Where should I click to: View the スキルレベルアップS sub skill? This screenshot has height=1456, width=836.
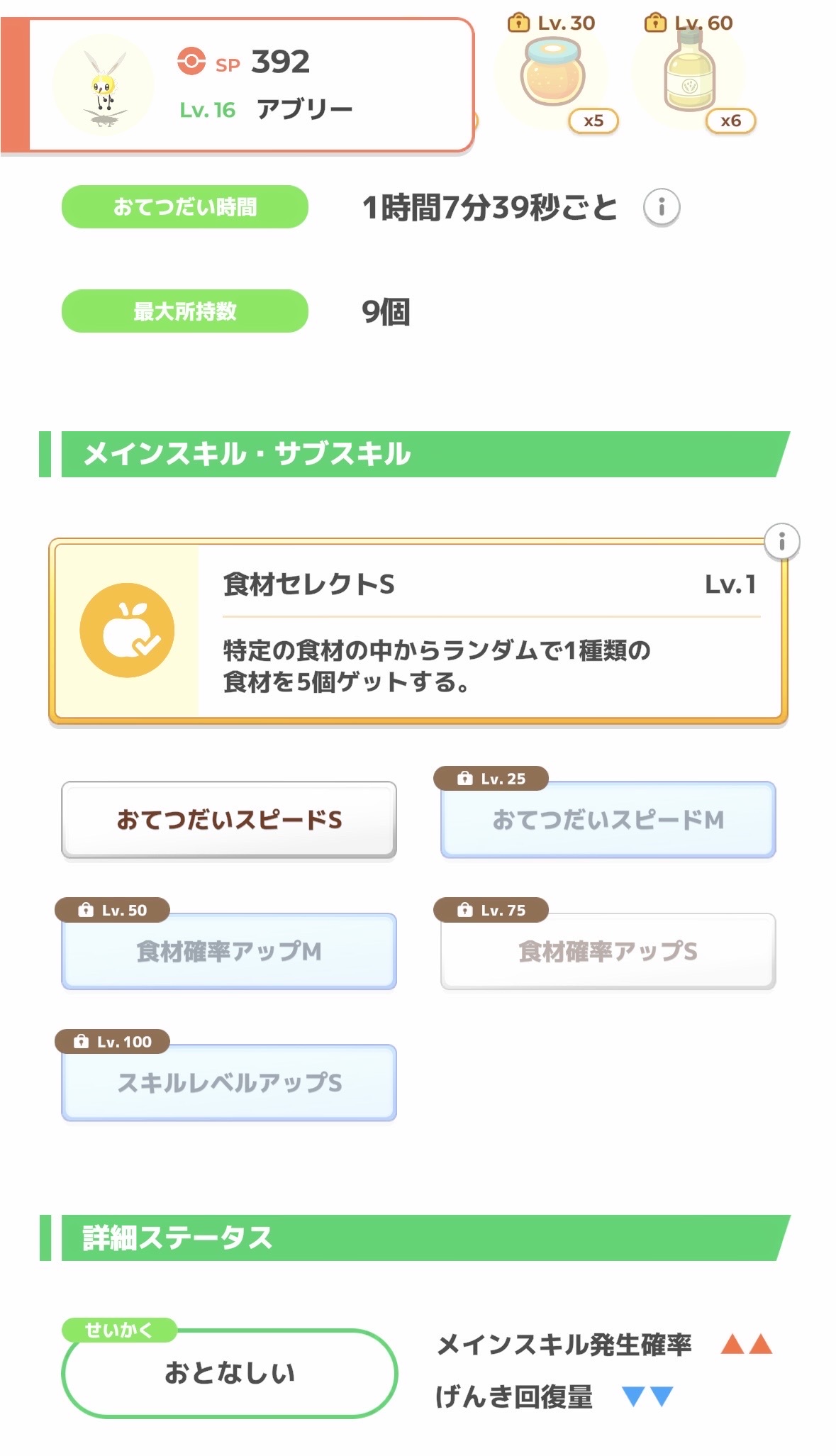point(229,1082)
